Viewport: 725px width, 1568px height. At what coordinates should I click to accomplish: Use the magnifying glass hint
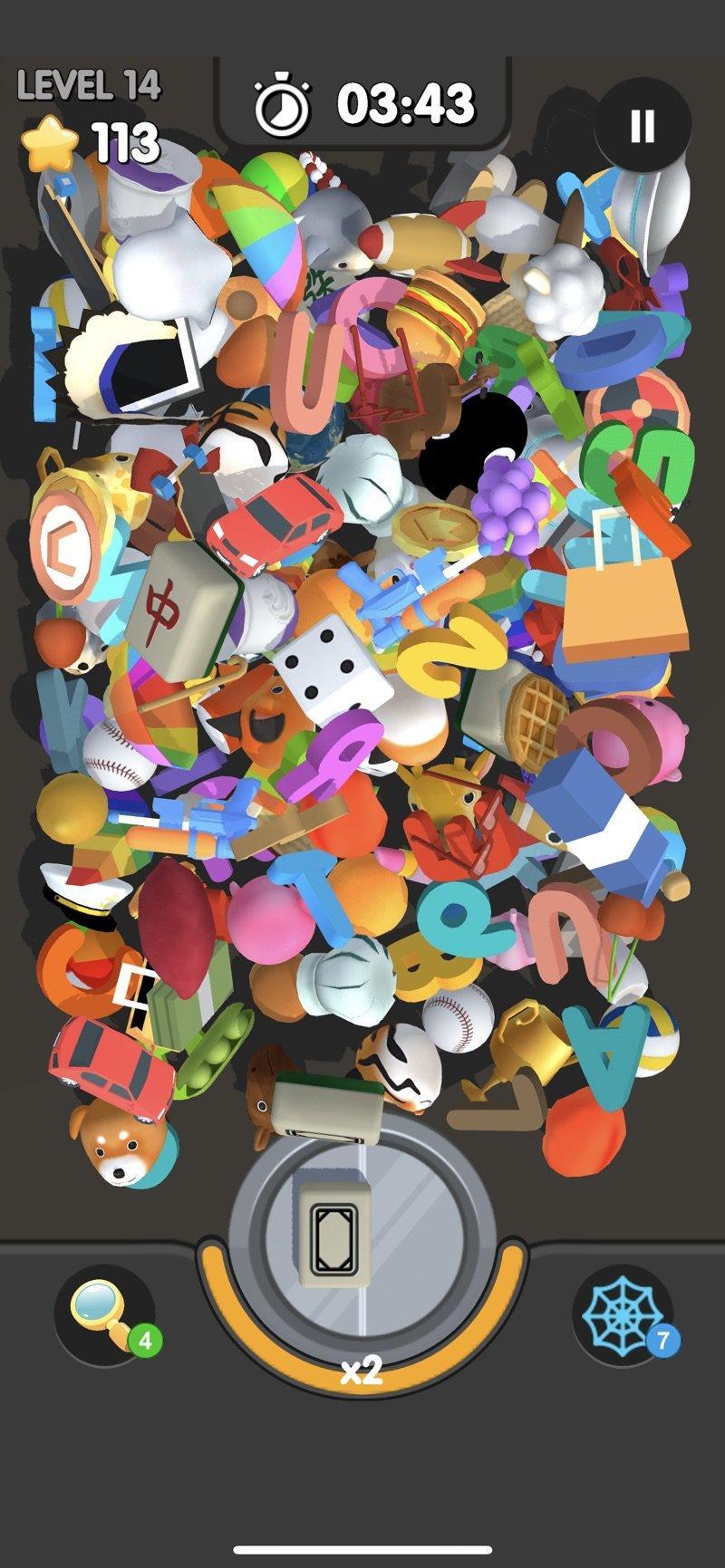point(105,1314)
